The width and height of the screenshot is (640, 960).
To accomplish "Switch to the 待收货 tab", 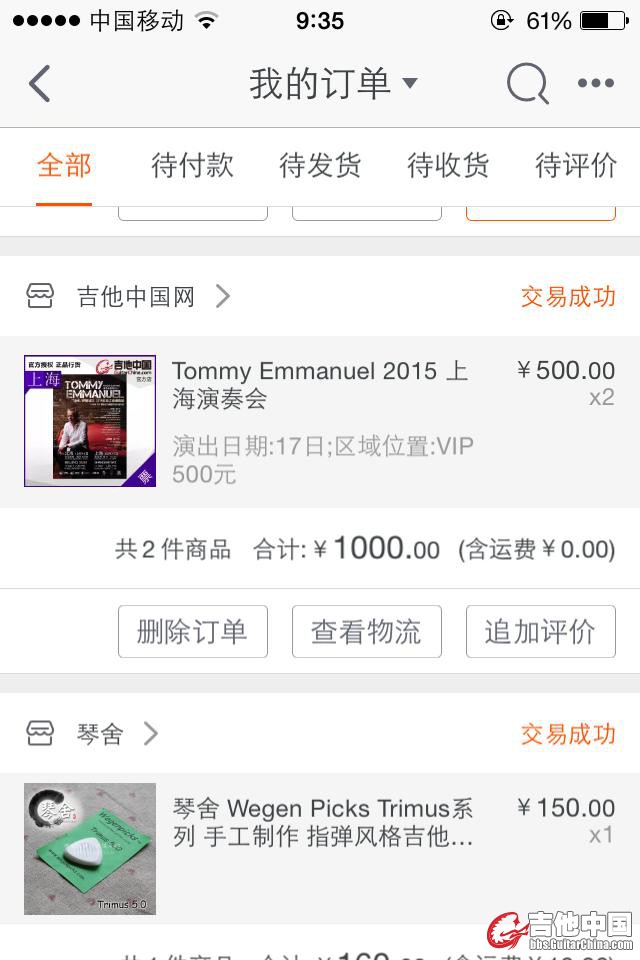I will click(x=448, y=165).
